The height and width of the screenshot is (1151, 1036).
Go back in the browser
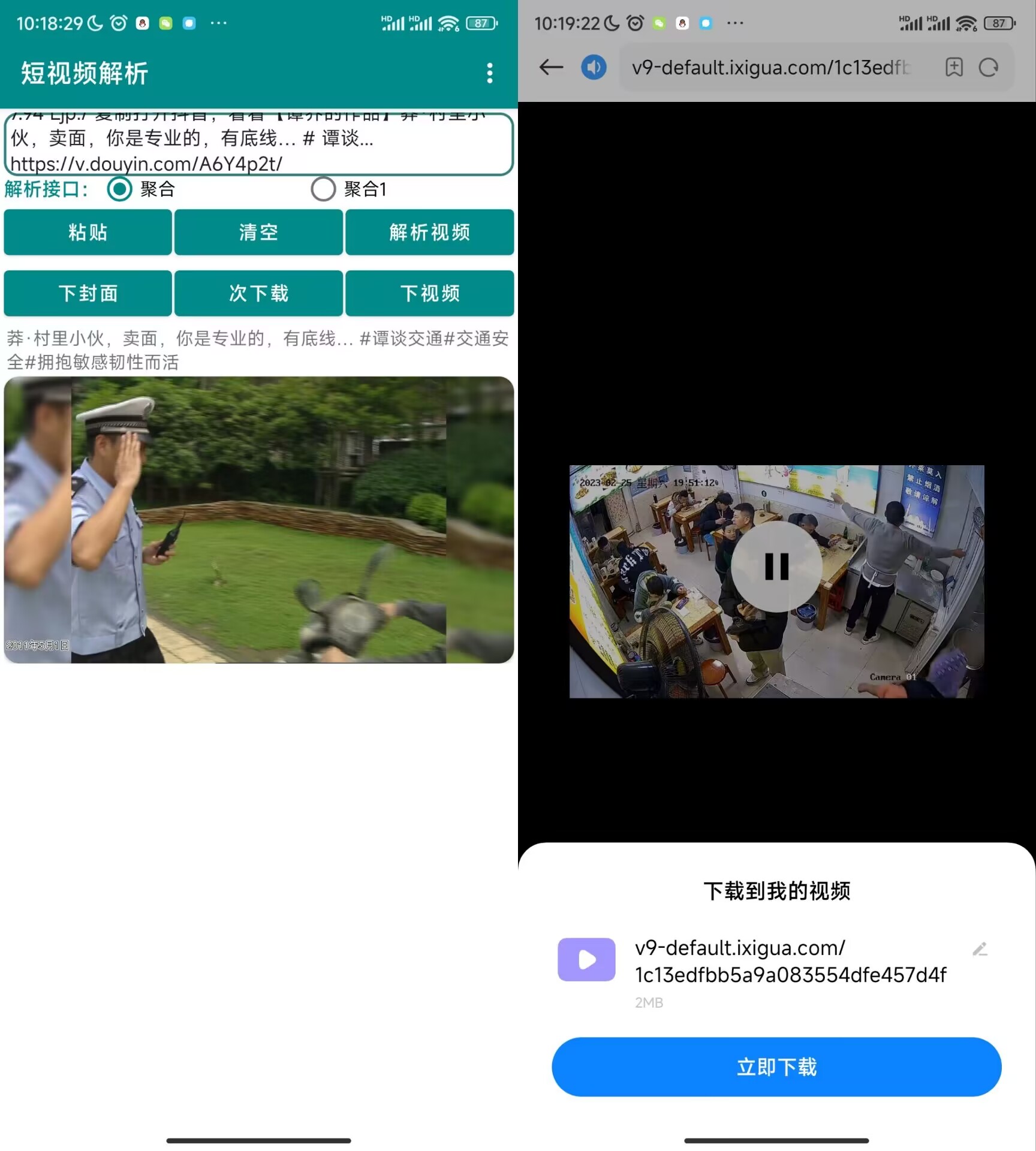[551, 67]
